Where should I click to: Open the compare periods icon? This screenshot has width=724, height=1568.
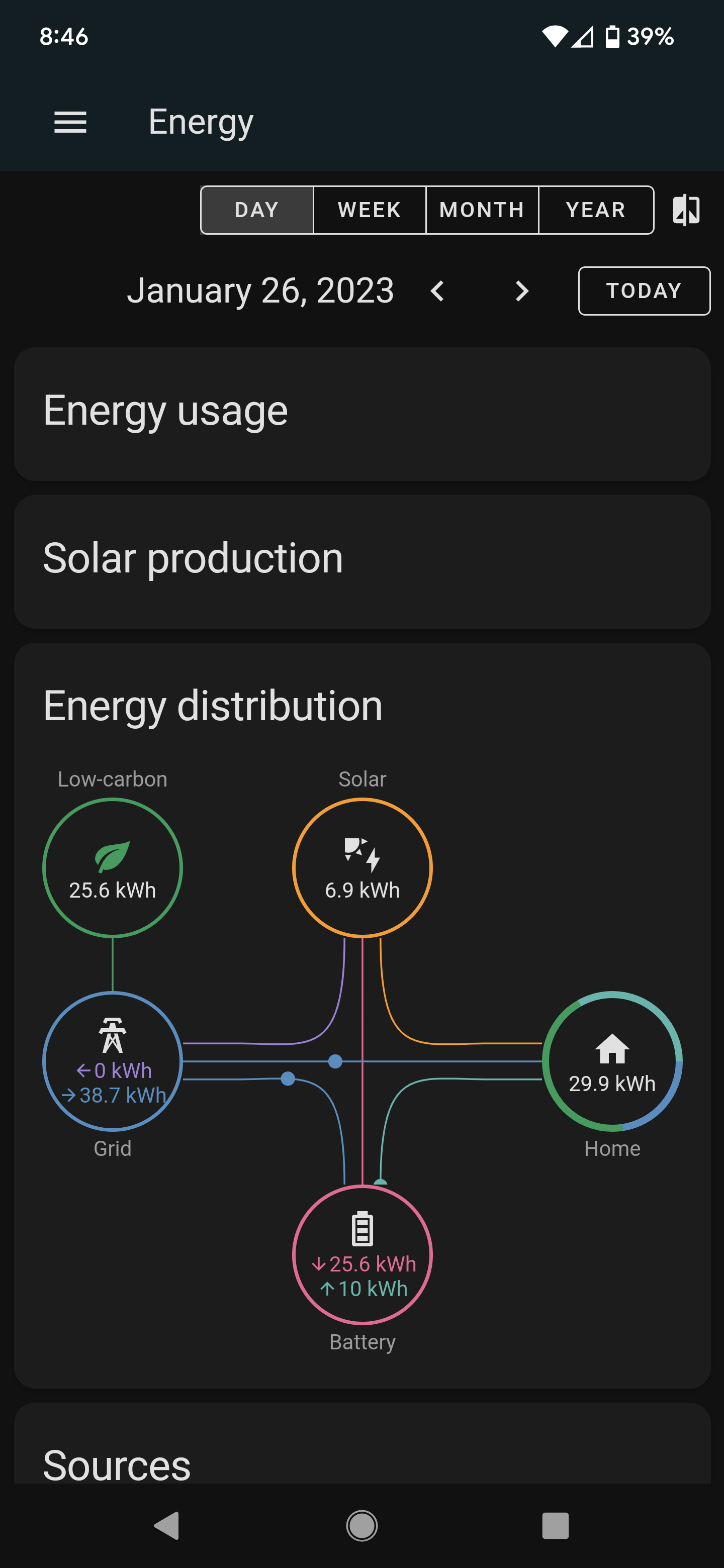click(686, 210)
